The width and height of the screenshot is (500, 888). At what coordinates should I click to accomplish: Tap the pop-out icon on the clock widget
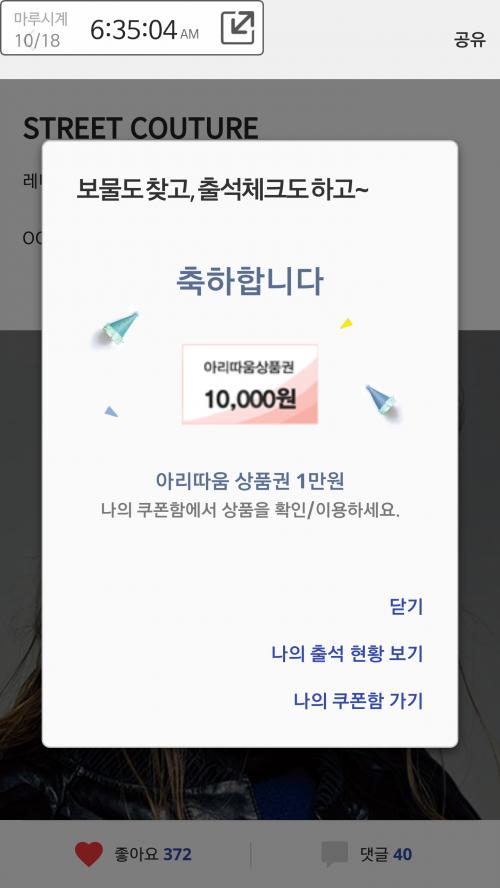[237, 28]
